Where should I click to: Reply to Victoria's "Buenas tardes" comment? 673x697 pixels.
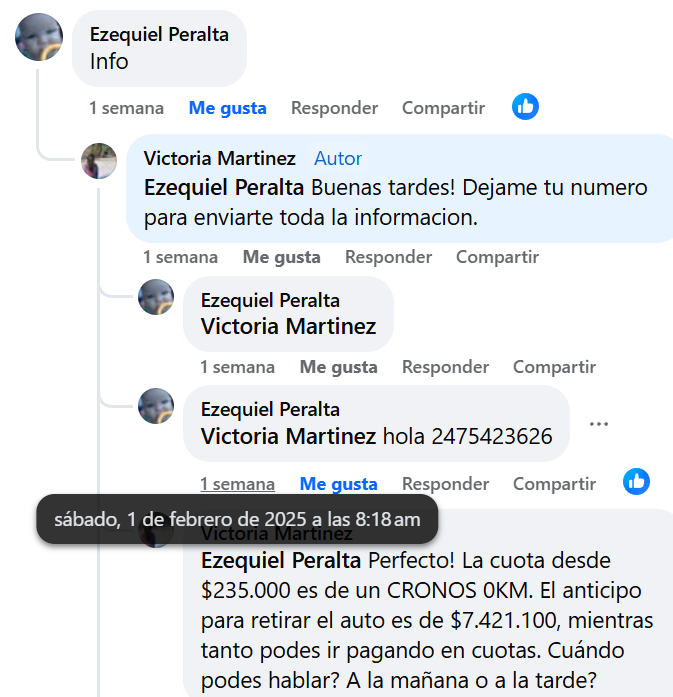(388, 257)
